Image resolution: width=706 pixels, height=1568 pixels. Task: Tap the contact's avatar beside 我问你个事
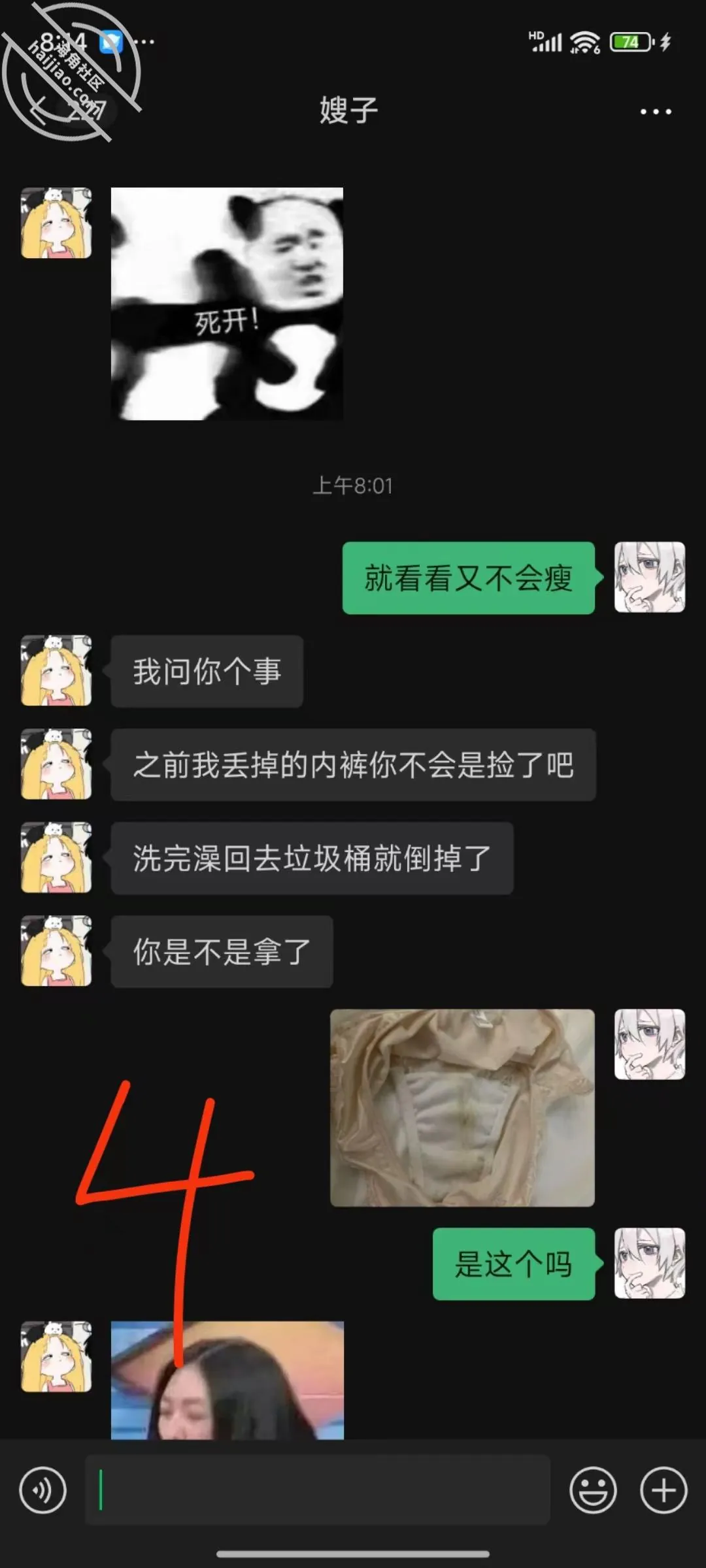(56, 671)
